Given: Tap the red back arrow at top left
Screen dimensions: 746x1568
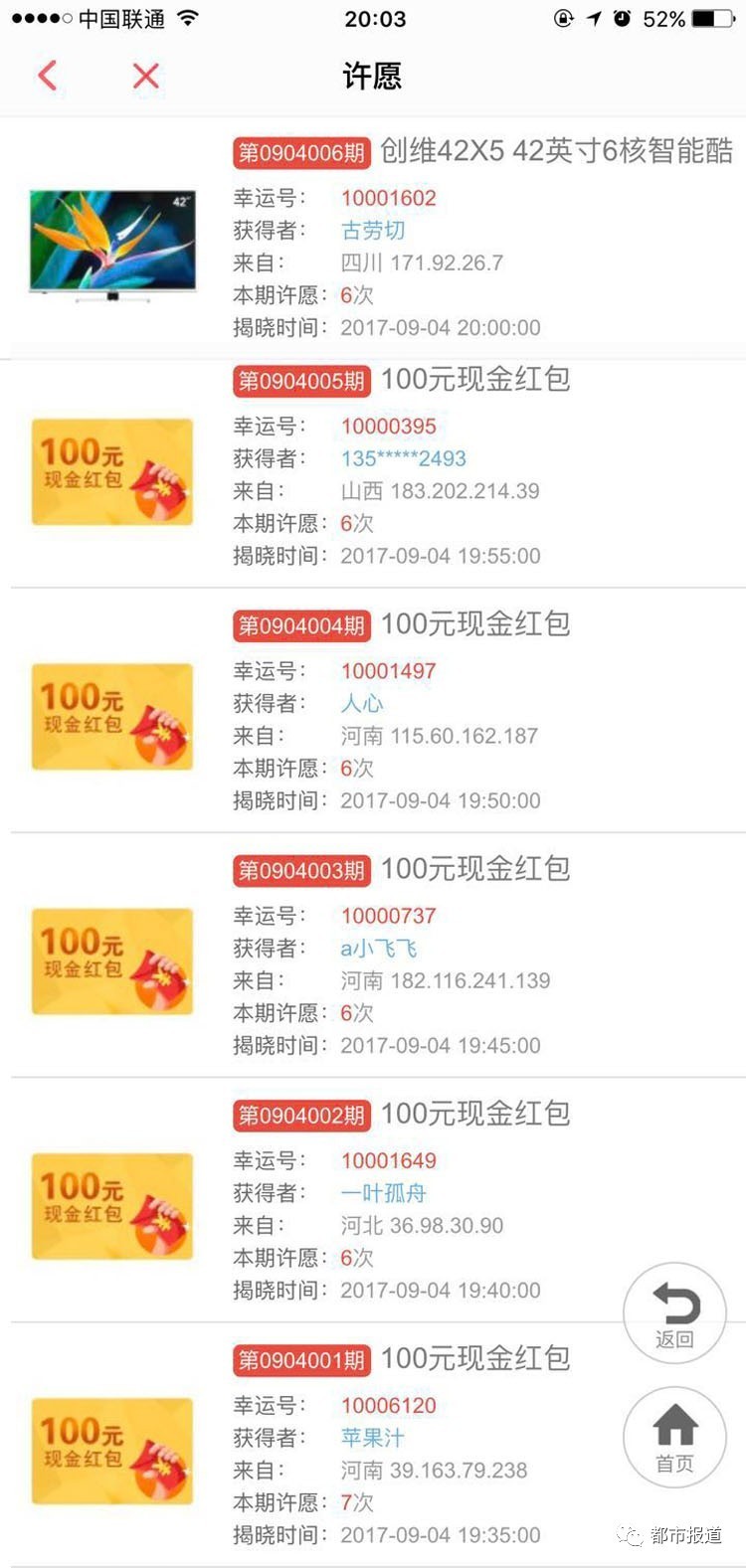Looking at the screenshot, I should click(46, 76).
